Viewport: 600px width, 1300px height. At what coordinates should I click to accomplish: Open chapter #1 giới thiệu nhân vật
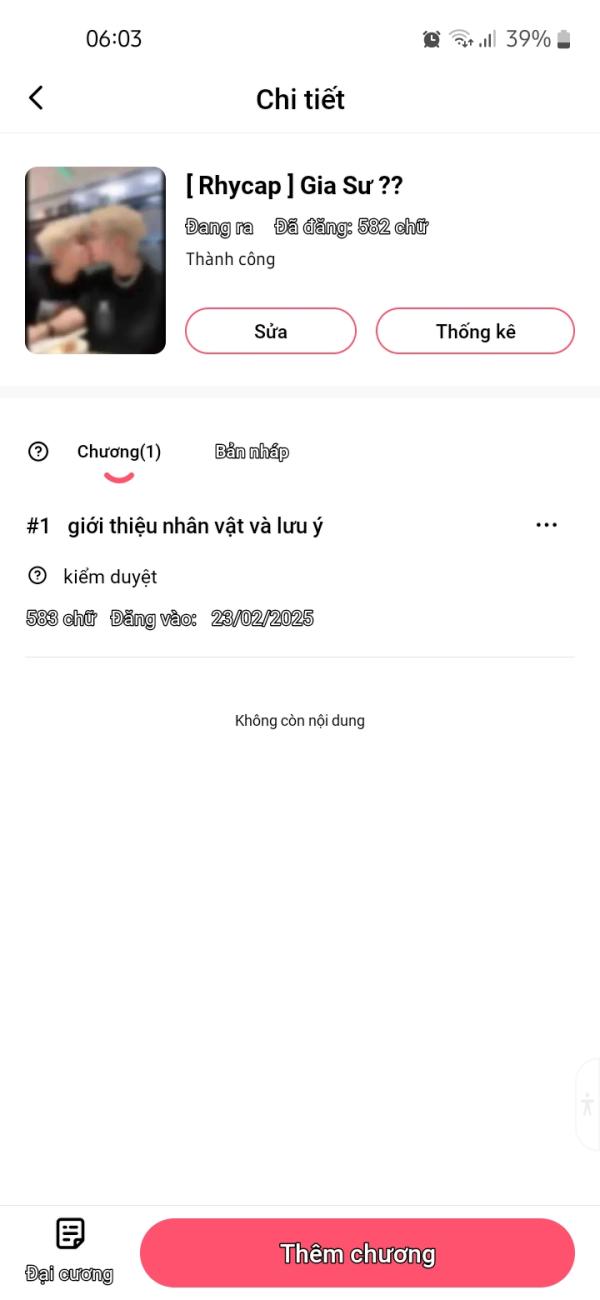click(195, 526)
